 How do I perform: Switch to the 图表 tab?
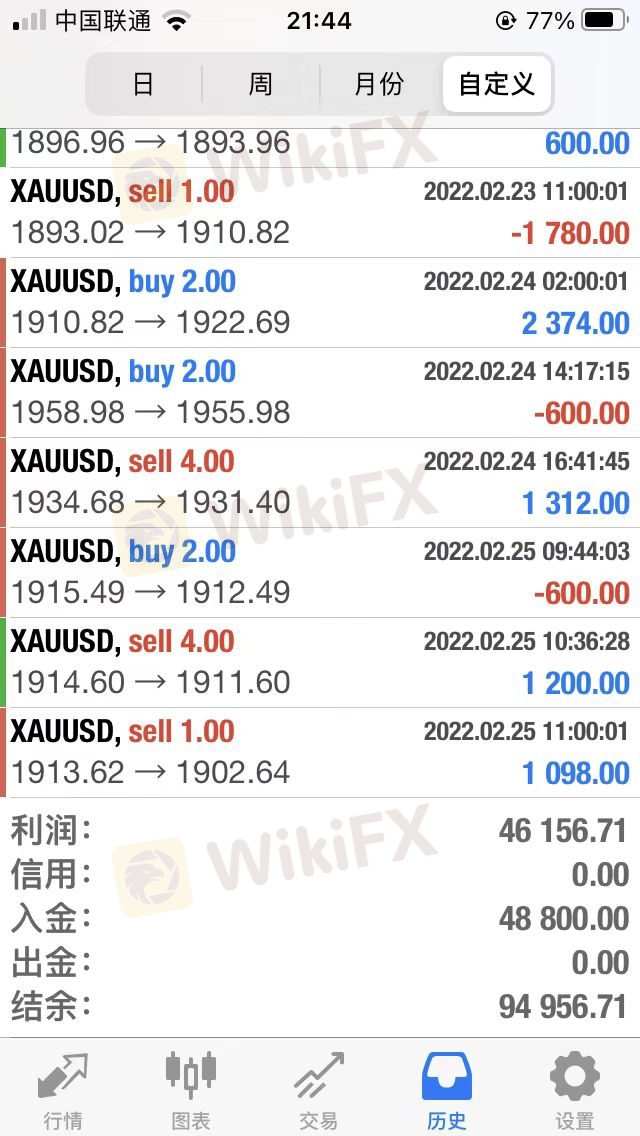(x=190, y=1090)
